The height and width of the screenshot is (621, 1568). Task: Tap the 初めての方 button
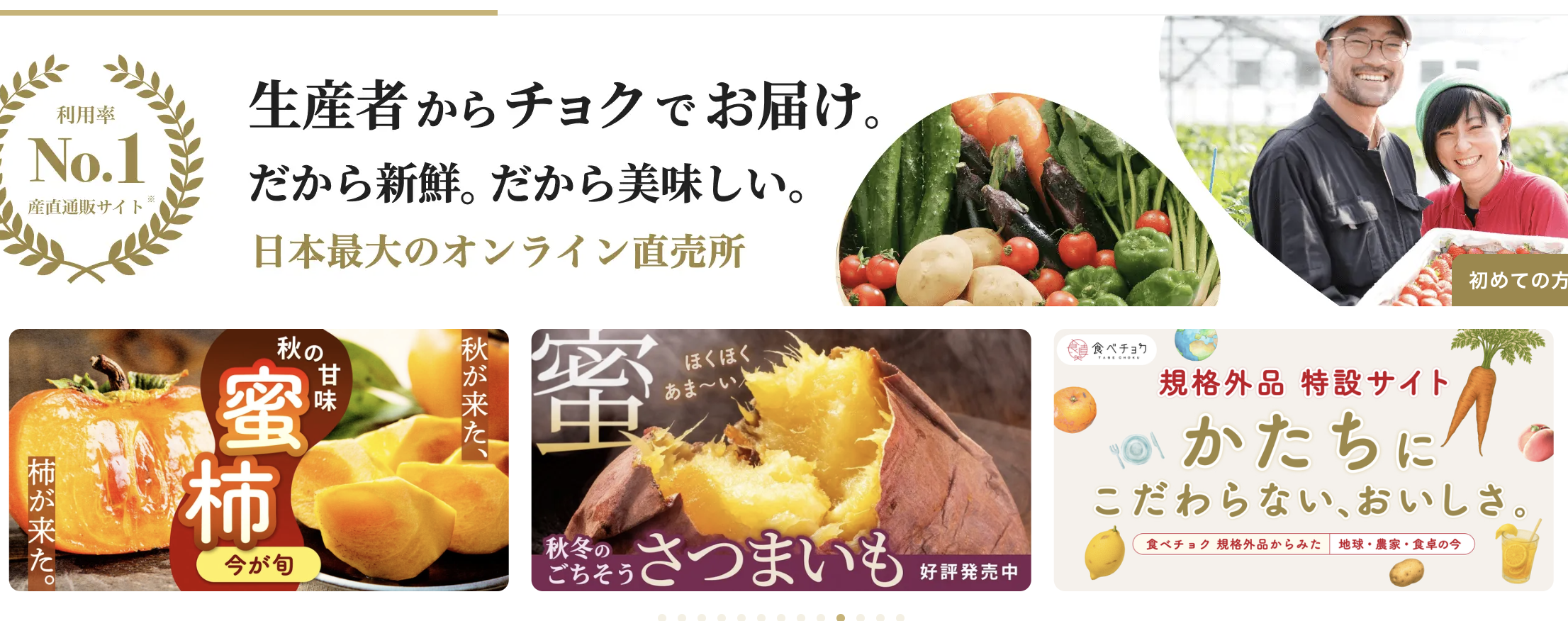(x=1513, y=281)
